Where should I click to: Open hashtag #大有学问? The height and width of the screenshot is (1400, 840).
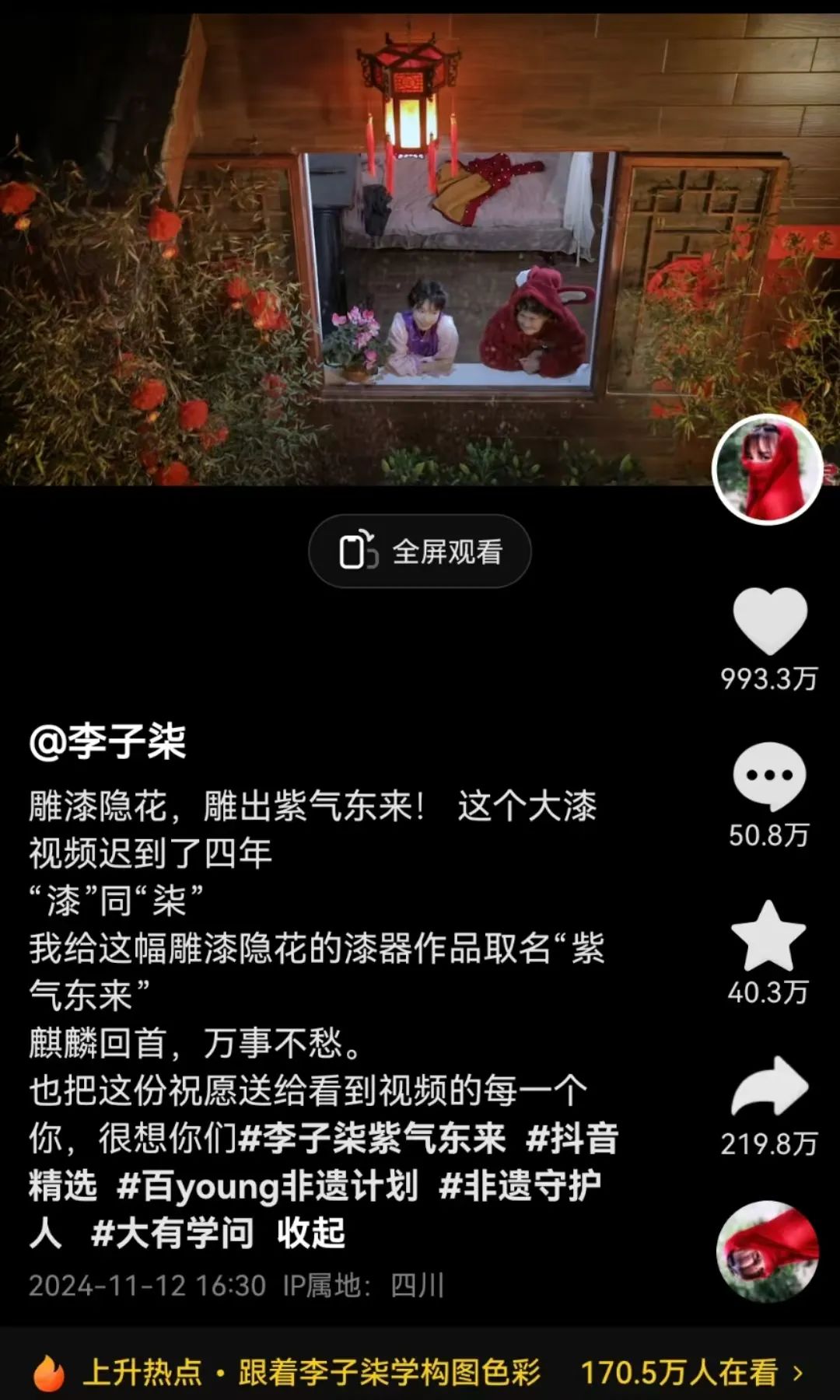[x=173, y=1233]
